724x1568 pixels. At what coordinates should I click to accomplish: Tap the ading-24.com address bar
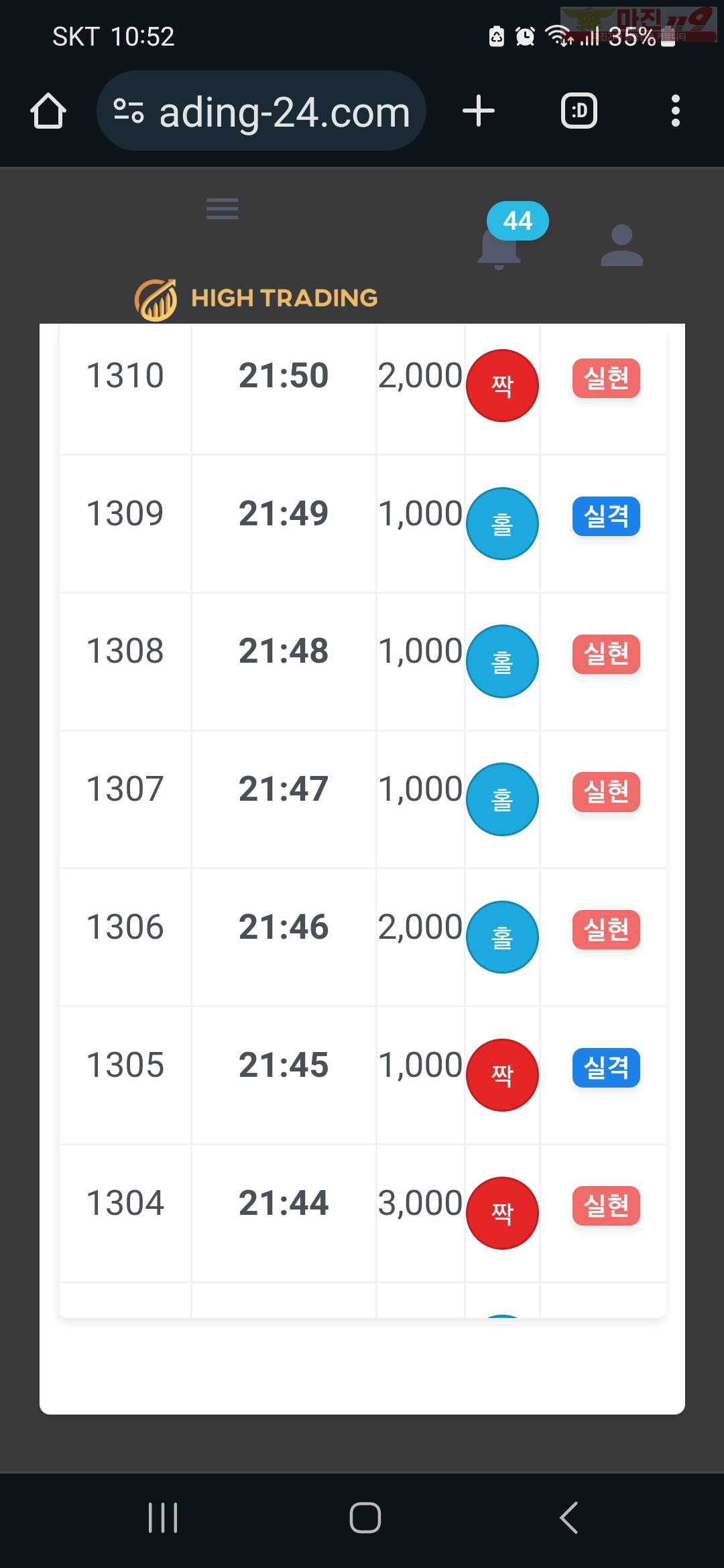pos(261,111)
